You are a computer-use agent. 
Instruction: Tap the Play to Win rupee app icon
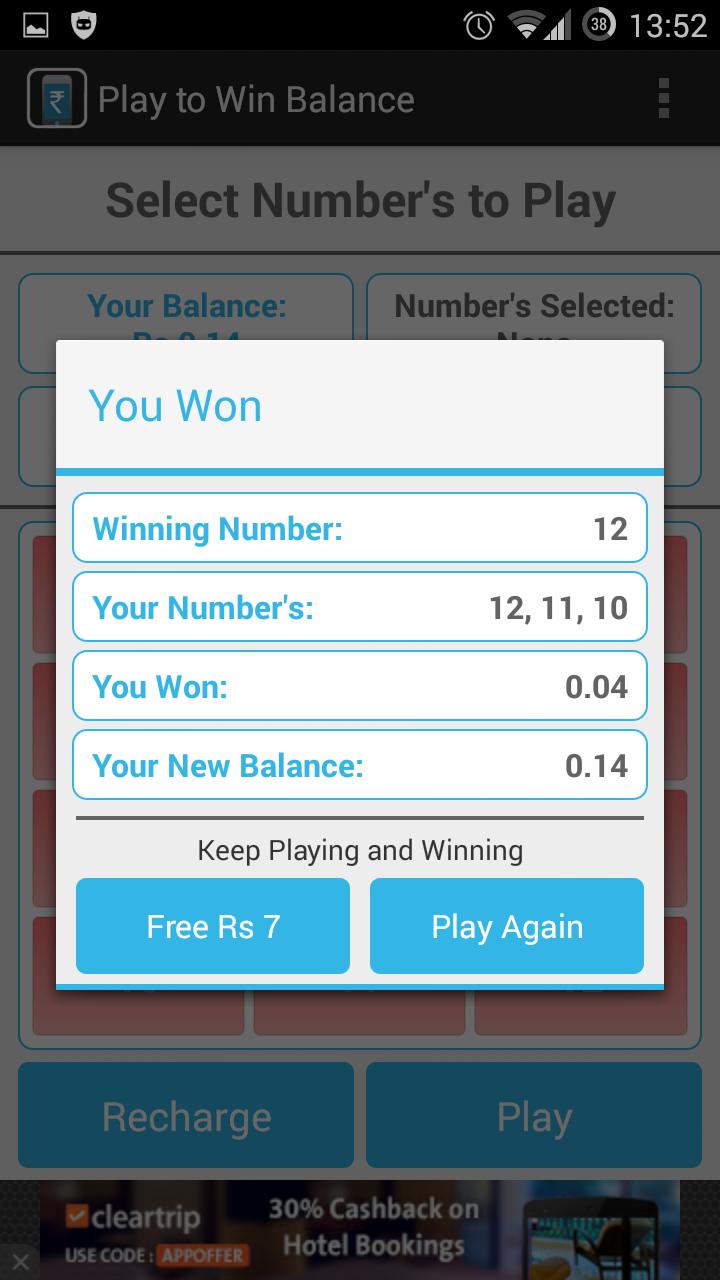coord(55,98)
